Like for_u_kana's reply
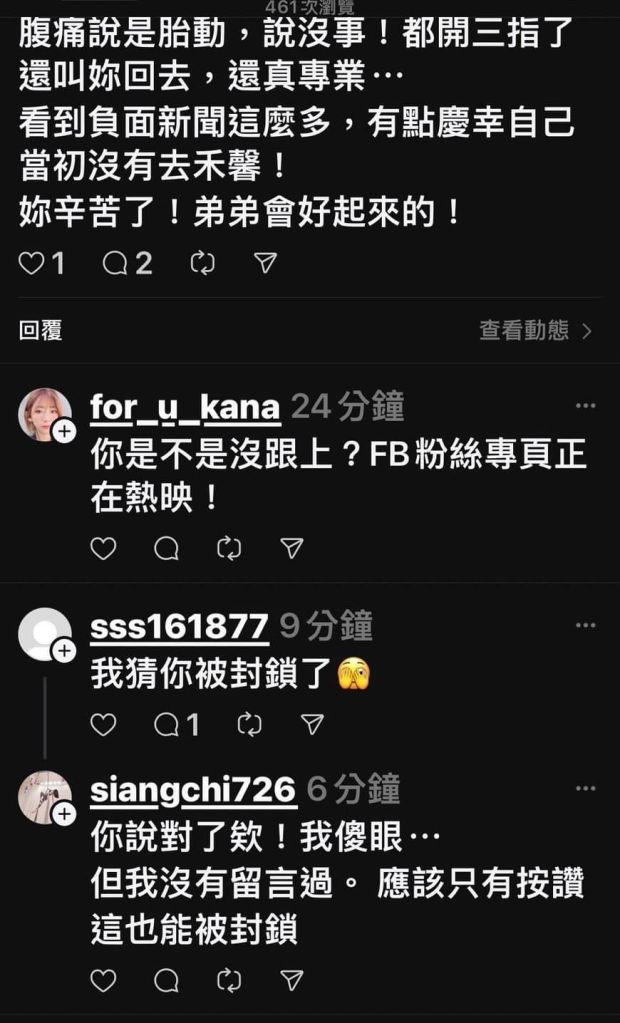This screenshot has width=620, height=1023. (103, 548)
